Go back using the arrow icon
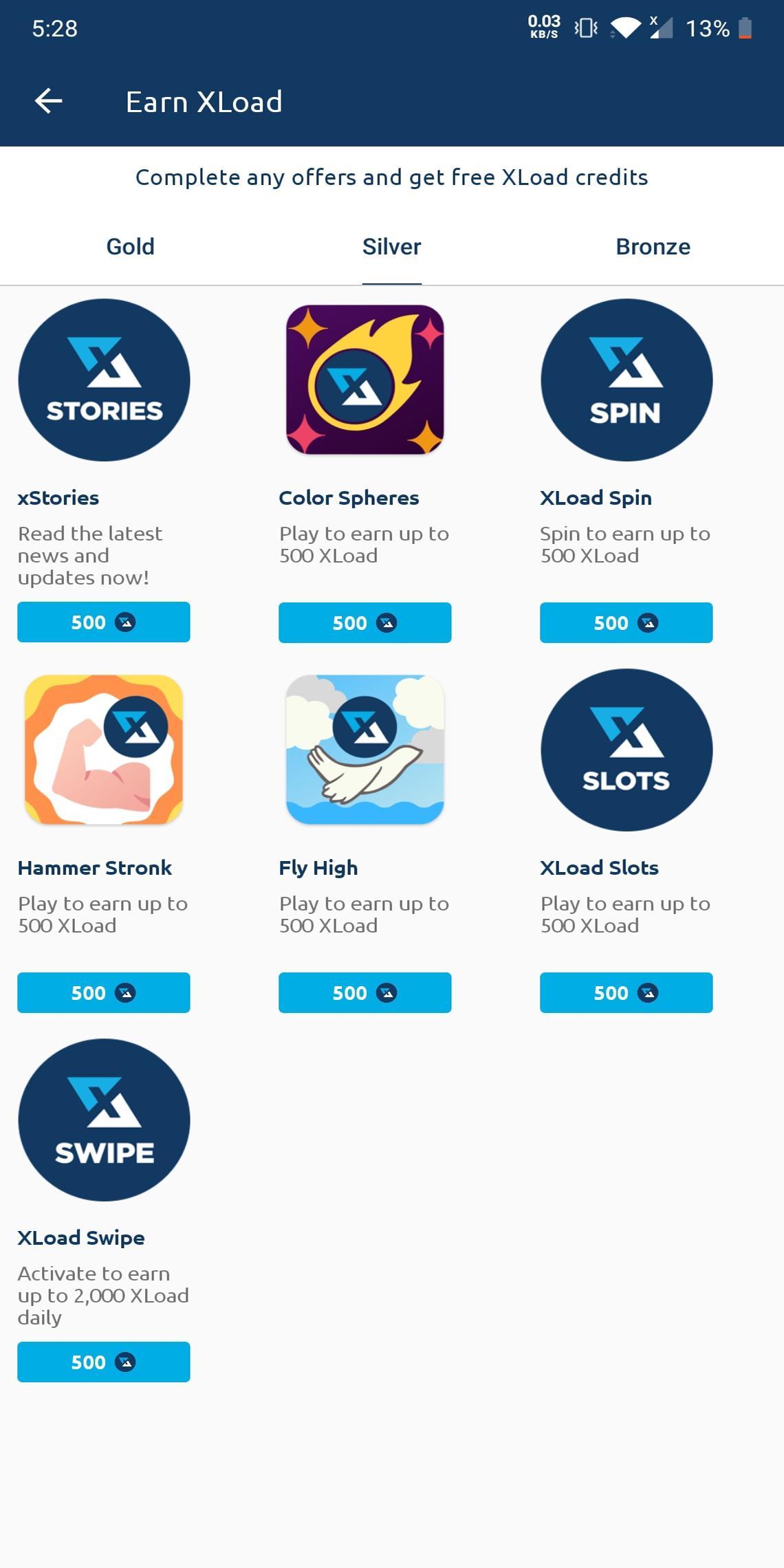784x1568 pixels. click(49, 101)
